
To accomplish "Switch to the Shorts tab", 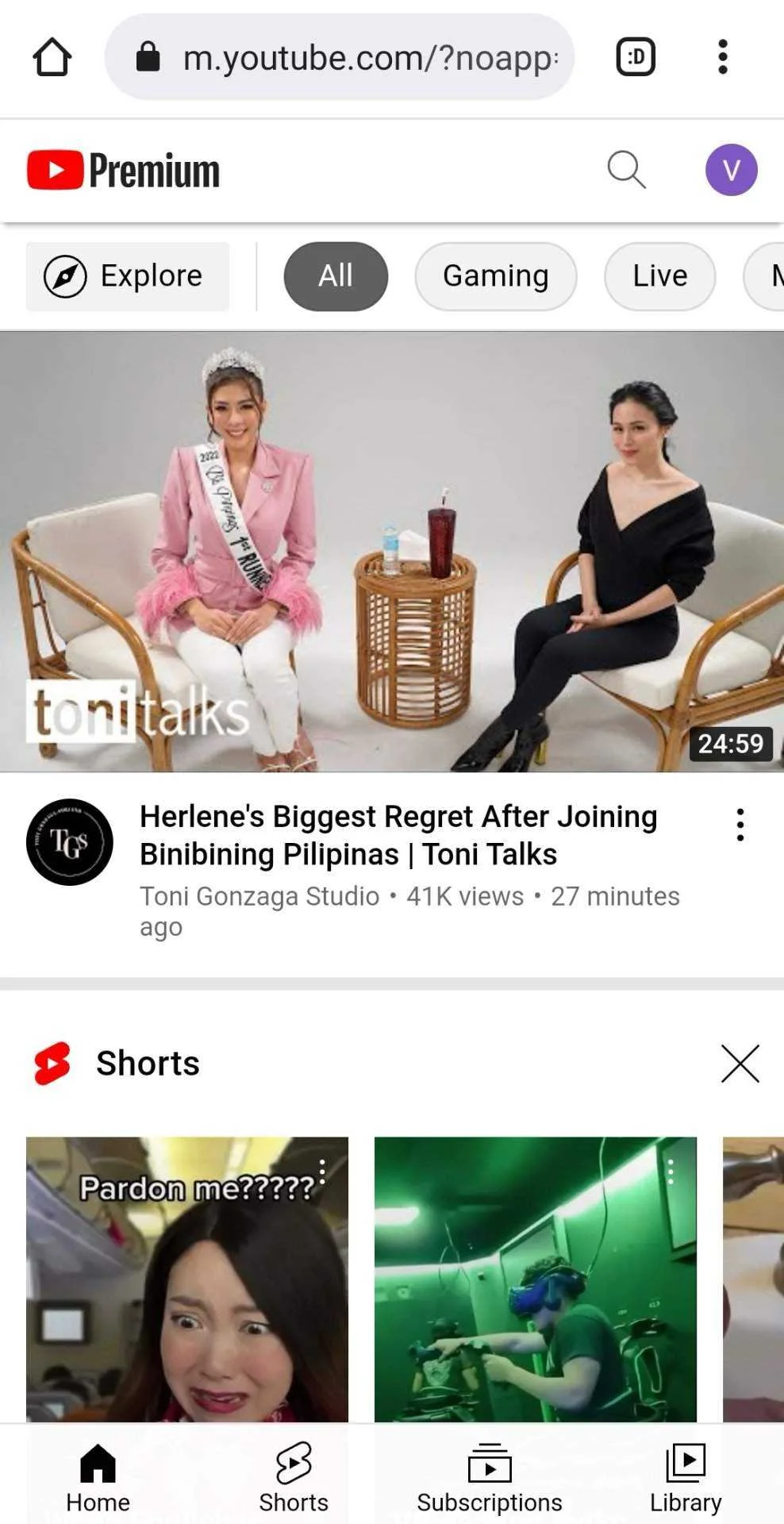I will pyautogui.click(x=294, y=1476).
